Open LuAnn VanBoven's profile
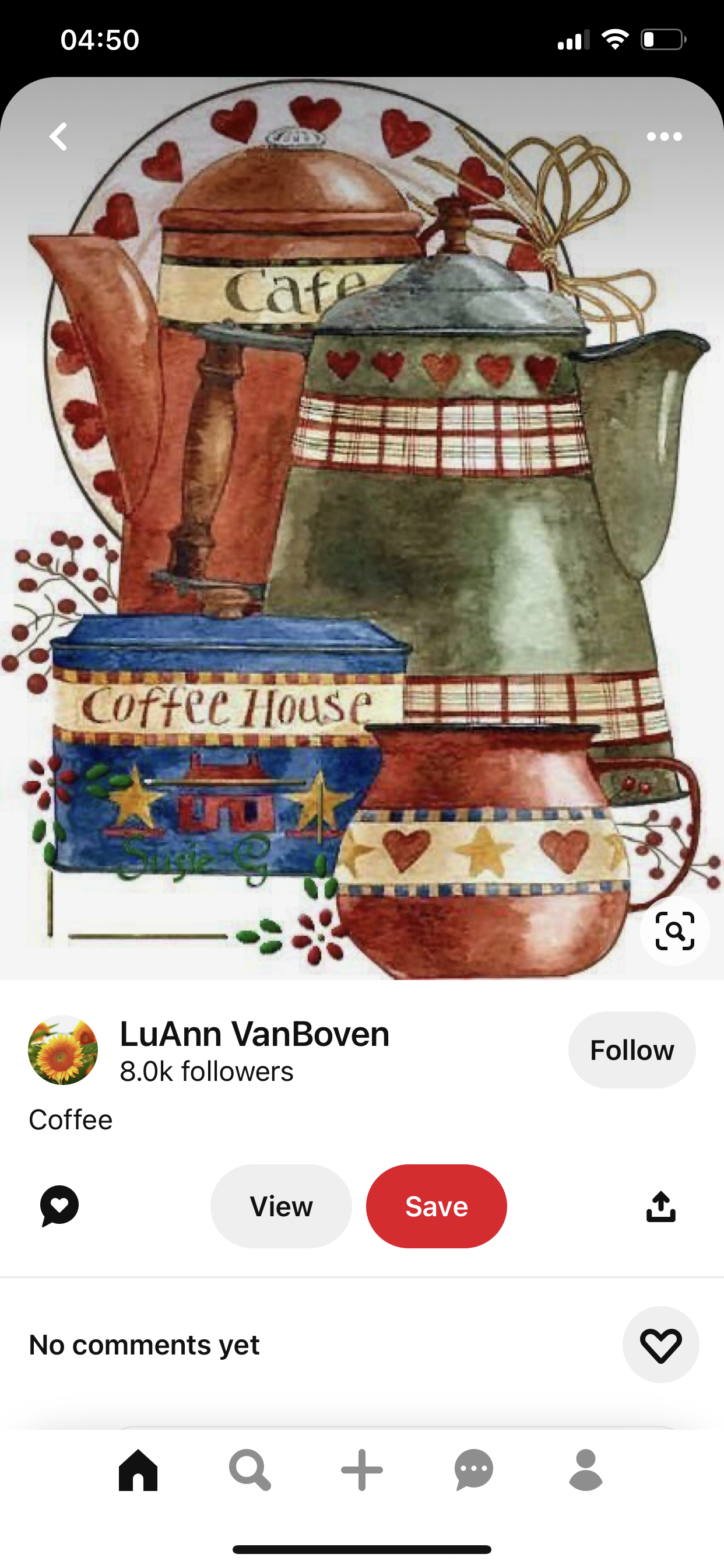The width and height of the screenshot is (724, 1568). 254,1034
